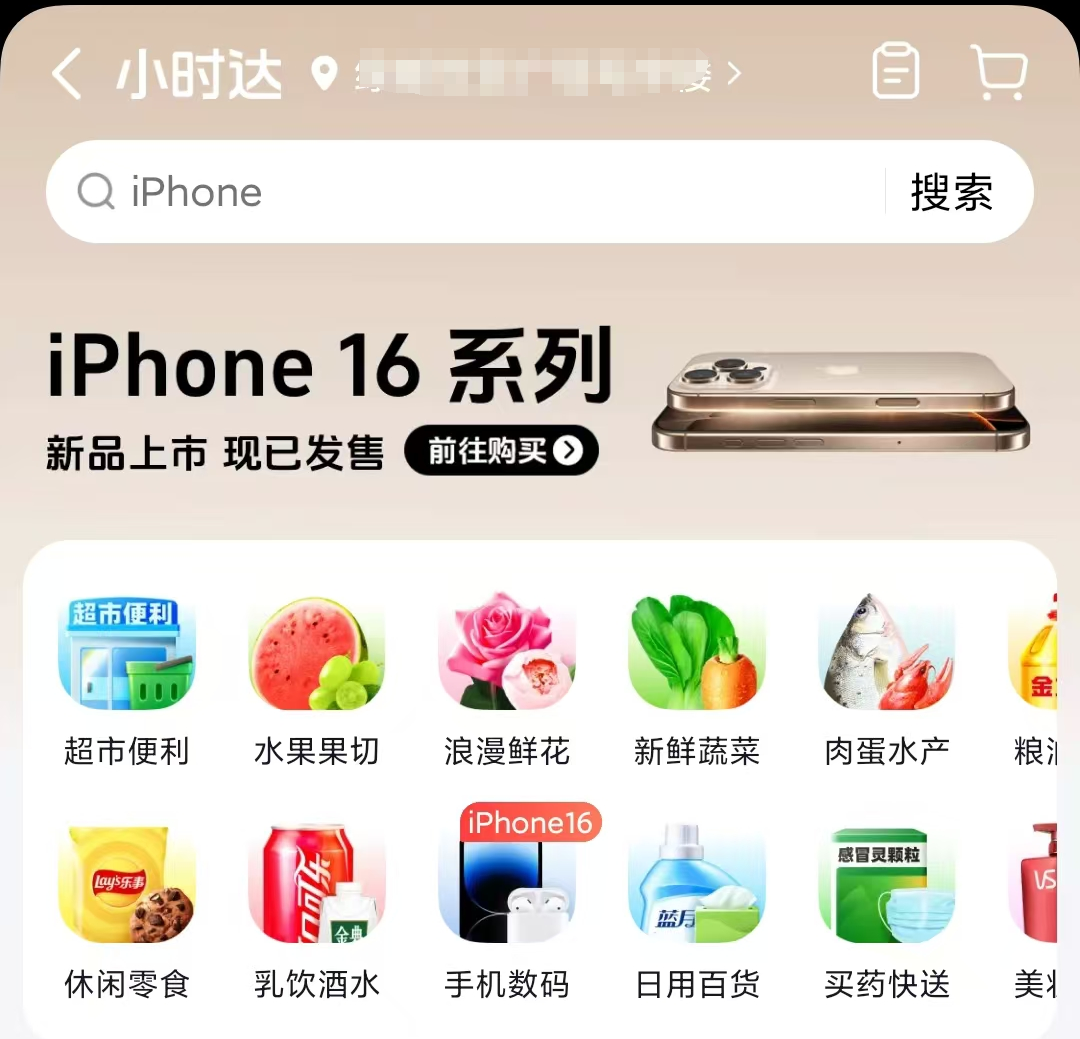Select the 浪漫鲜花 category

coord(507,680)
